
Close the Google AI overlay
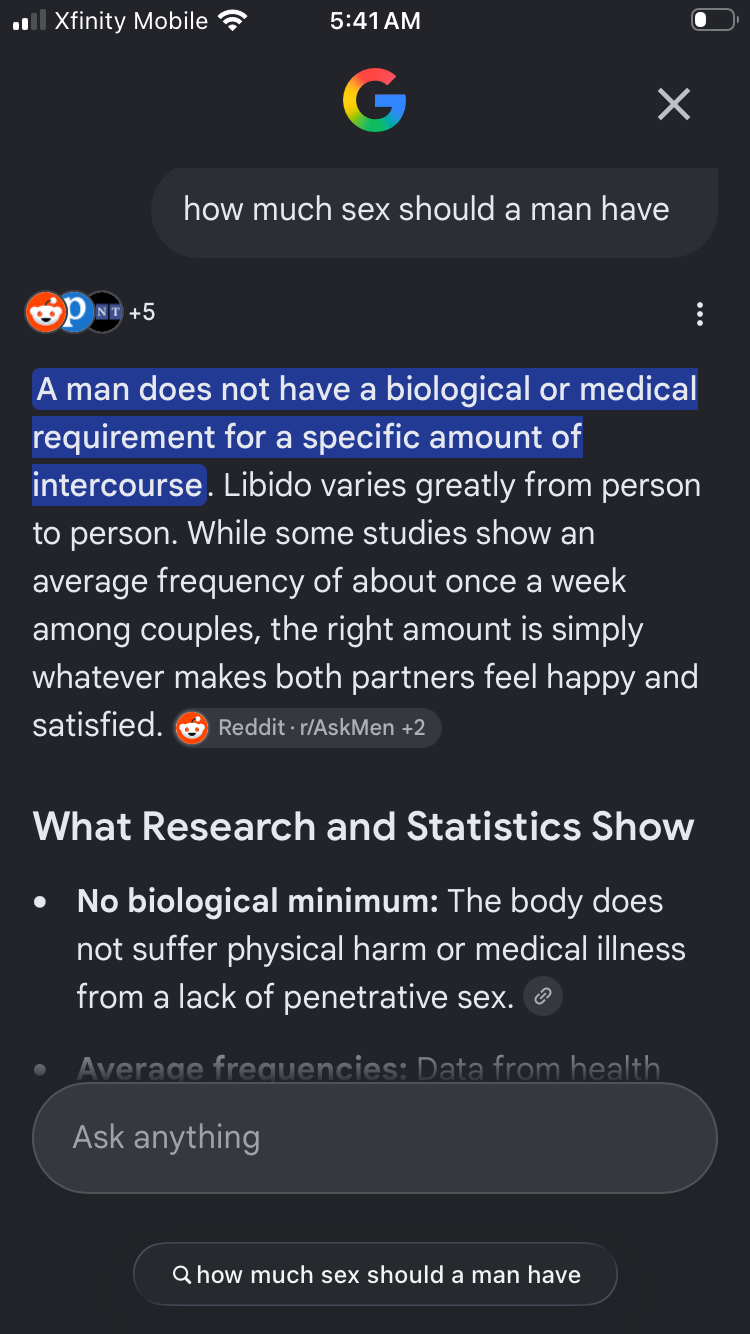pos(673,104)
